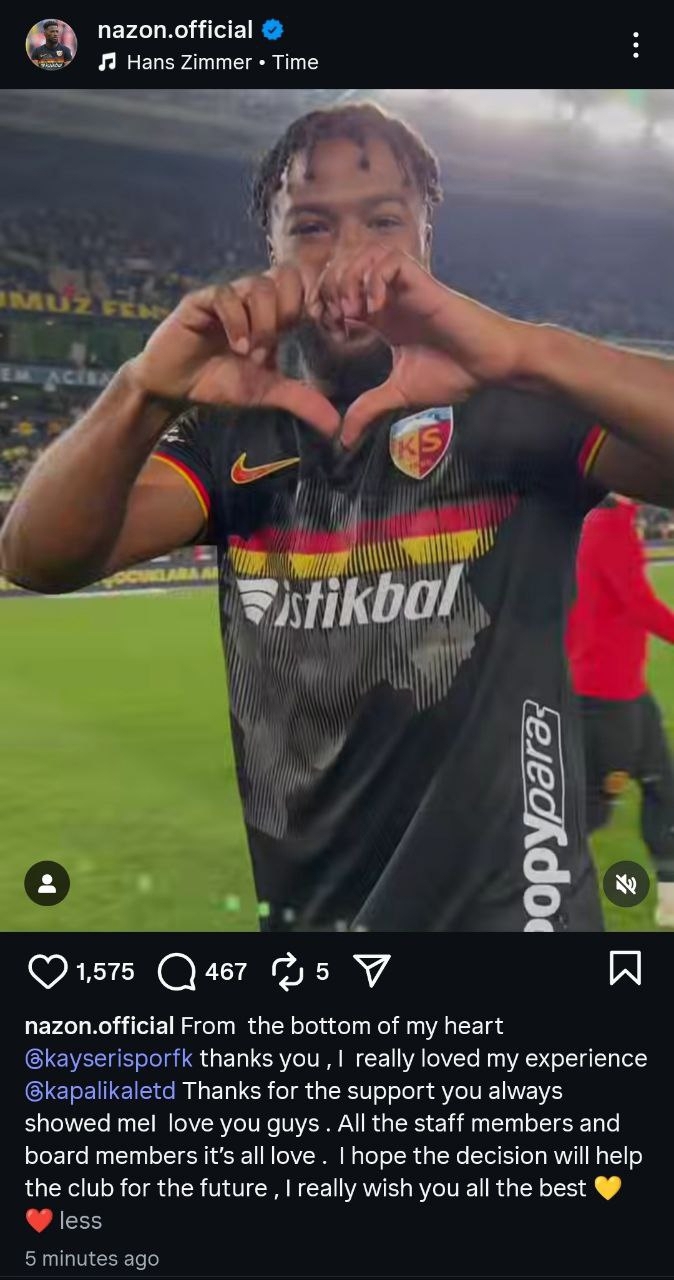Screen dimensions: 674x1280
Task: View tagged people in the post
Action: point(47,883)
